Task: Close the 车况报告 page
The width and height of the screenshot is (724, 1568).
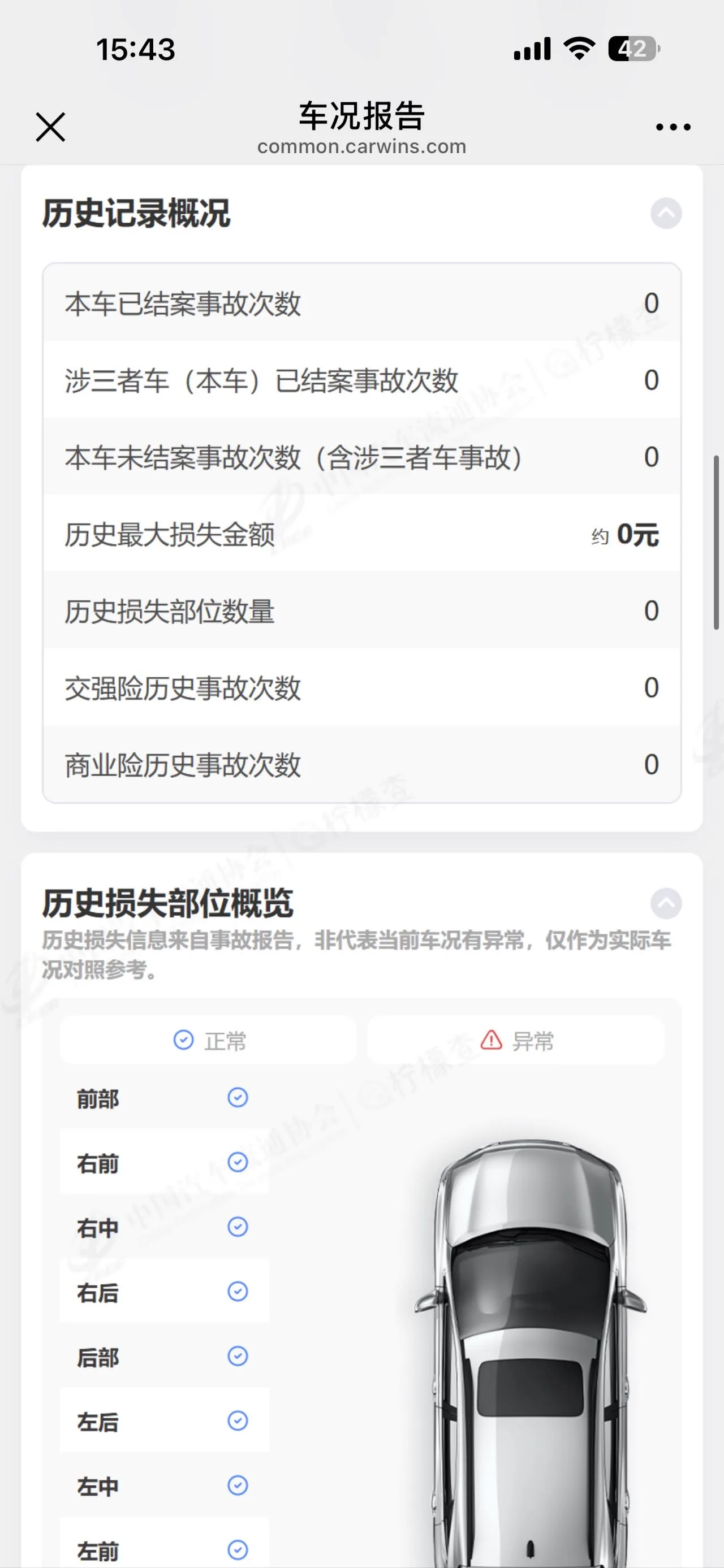Action: [50, 127]
